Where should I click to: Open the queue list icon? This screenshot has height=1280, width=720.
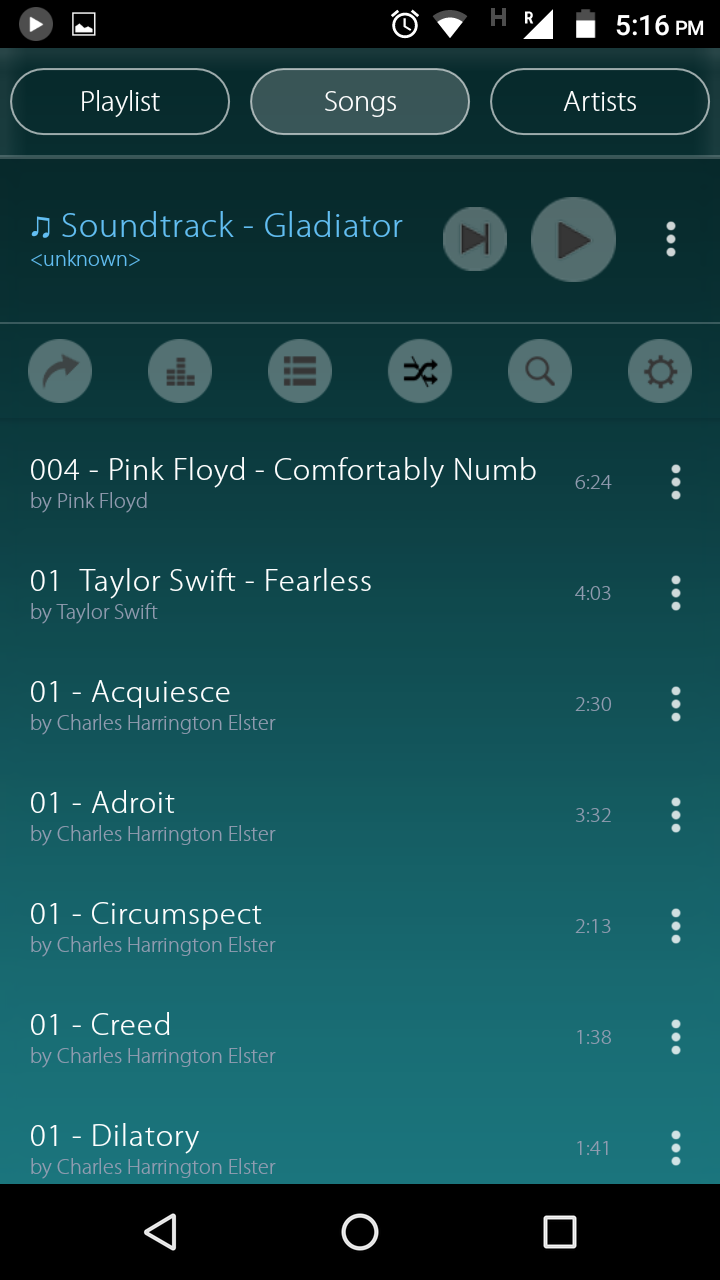300,372
